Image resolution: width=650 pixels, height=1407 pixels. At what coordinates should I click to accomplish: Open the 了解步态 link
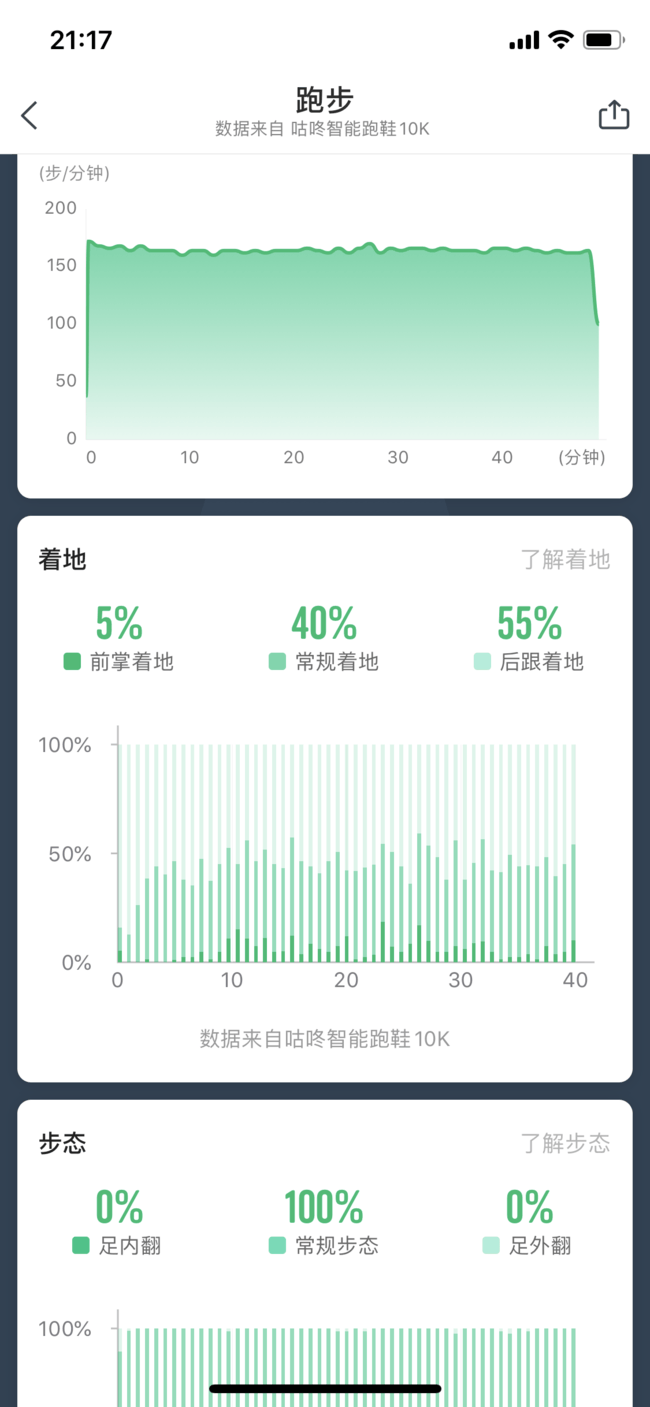(x=565, y=1143)
